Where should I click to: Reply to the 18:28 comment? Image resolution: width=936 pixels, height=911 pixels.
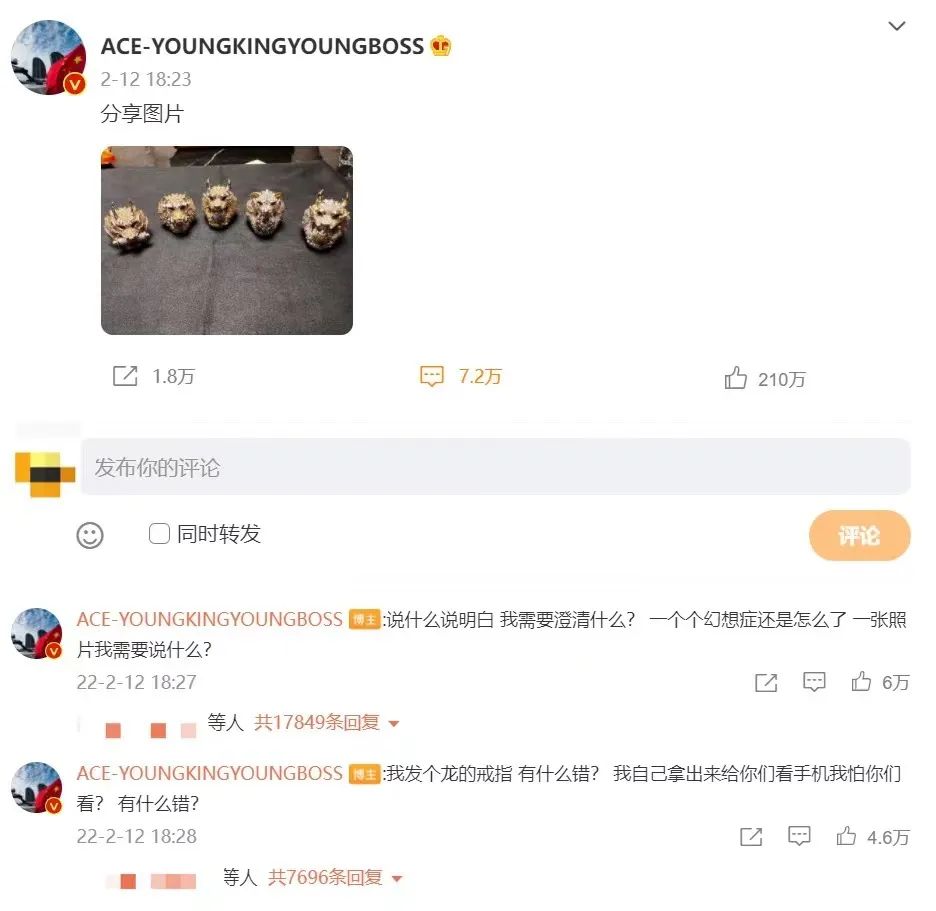tap(798, 837)
